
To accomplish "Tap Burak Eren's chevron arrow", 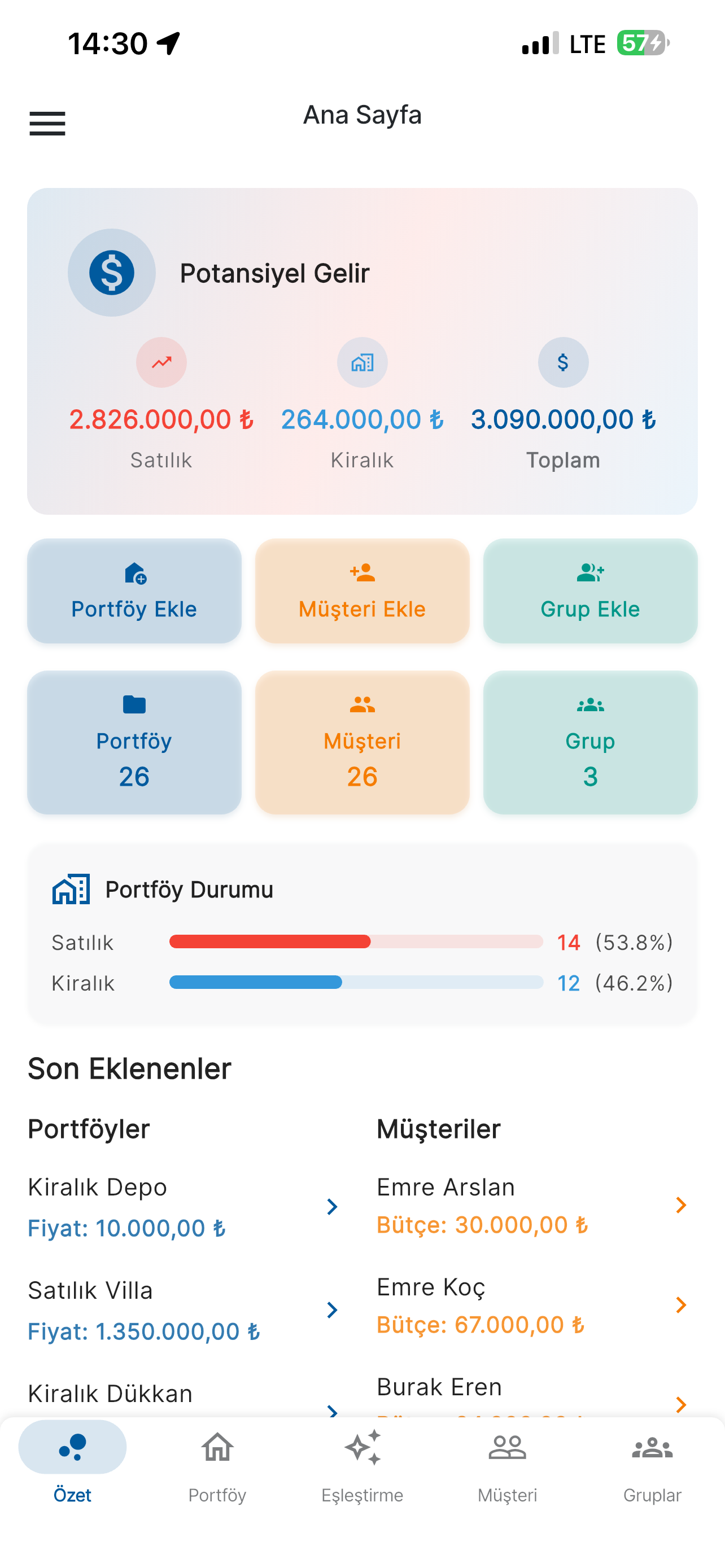I will point(680,1406).
